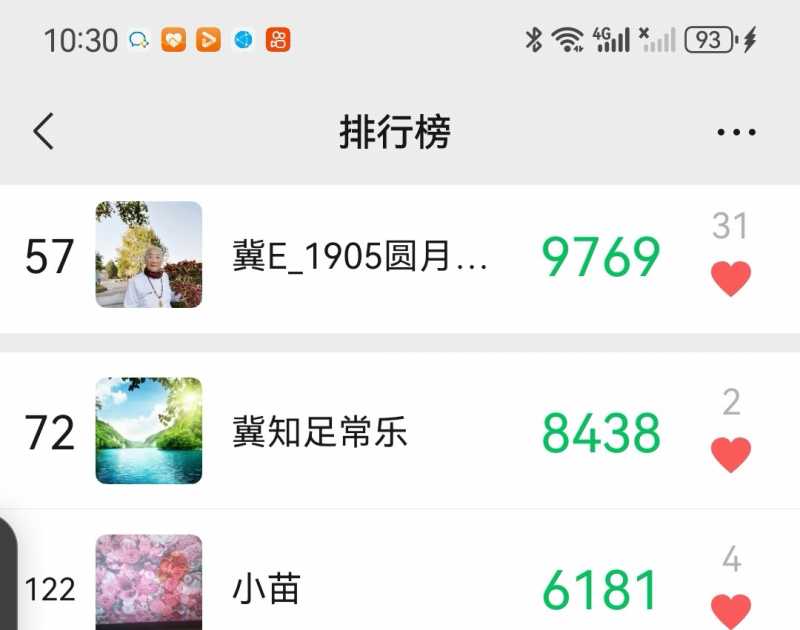
Task: Open 冀E_1905圆月's ranking entry
Action: (x=360, y=257)
